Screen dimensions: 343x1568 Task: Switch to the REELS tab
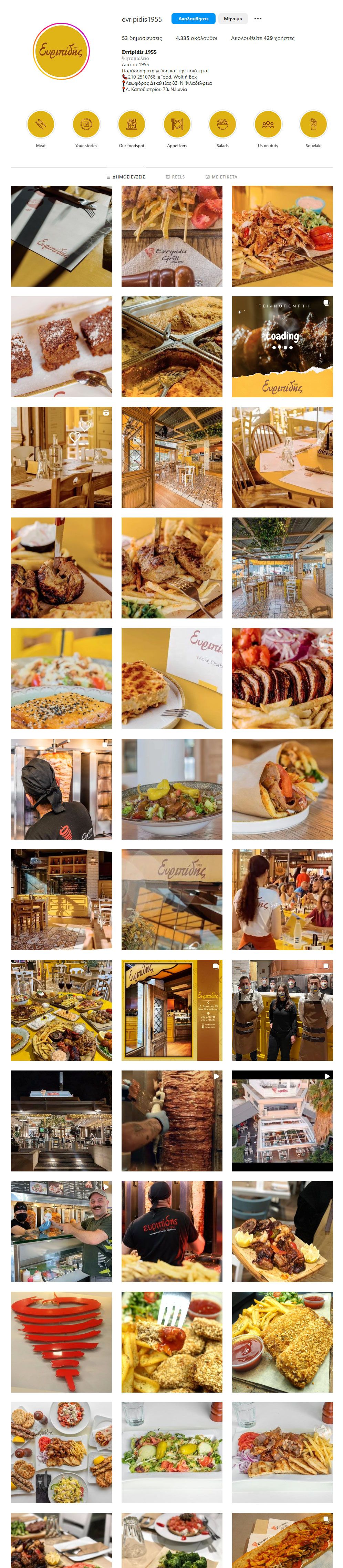[175, 177]
